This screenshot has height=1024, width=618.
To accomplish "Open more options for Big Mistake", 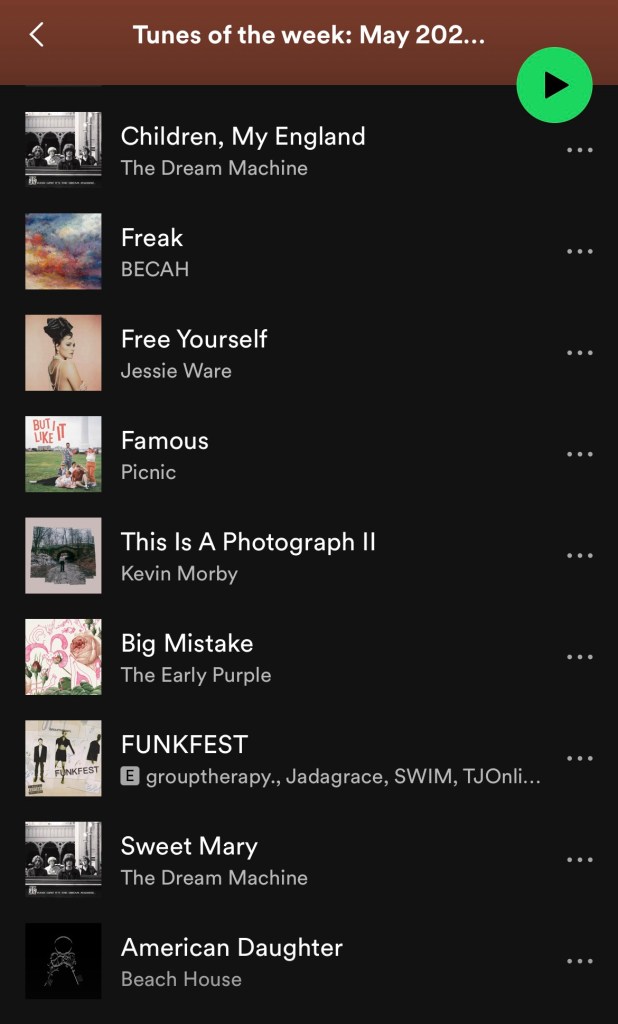I will (579, 657).
